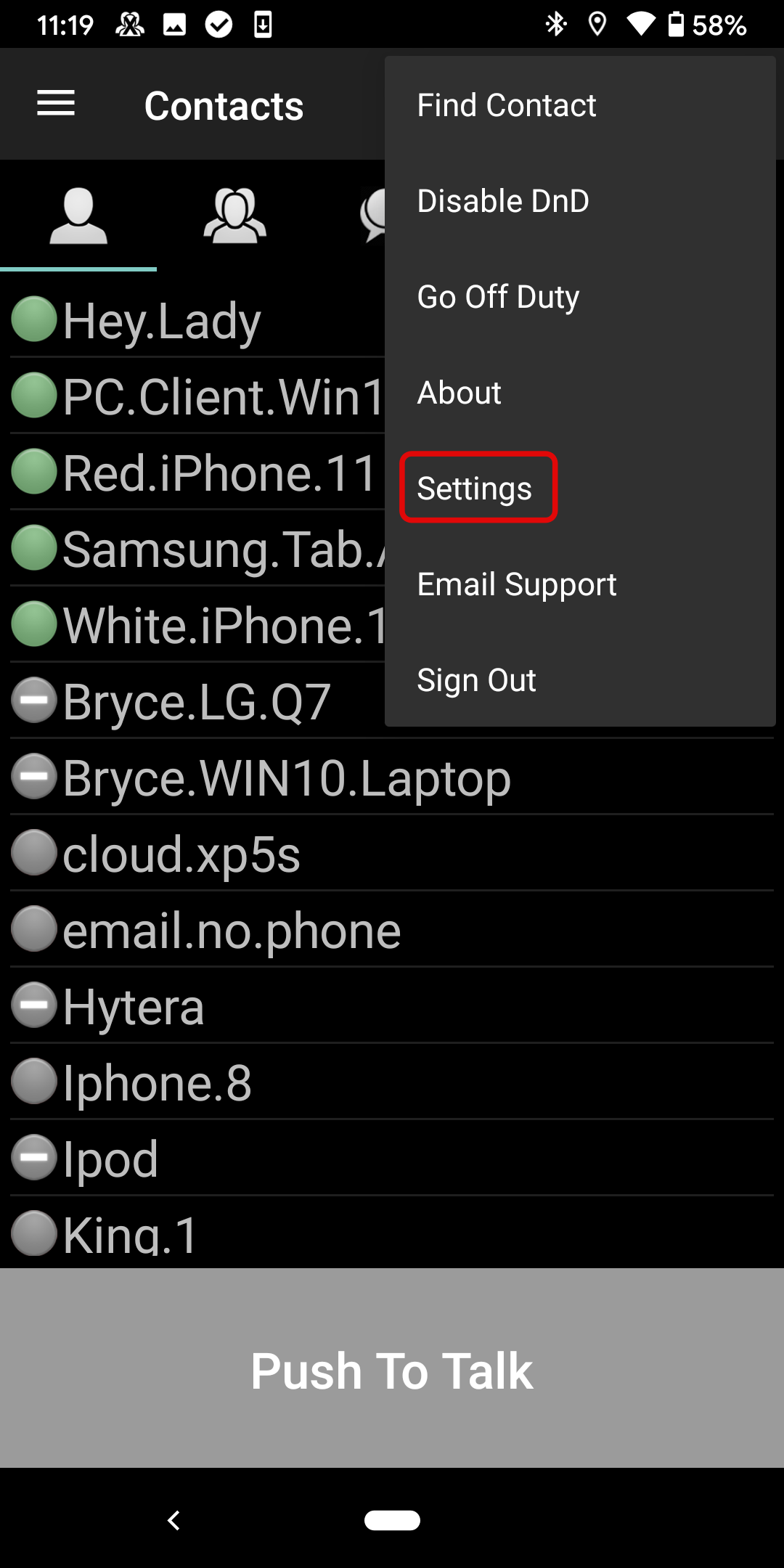Select contact Bryce.WIN10.Laptop
The image size is (784, 1568).
pos(287,777)
